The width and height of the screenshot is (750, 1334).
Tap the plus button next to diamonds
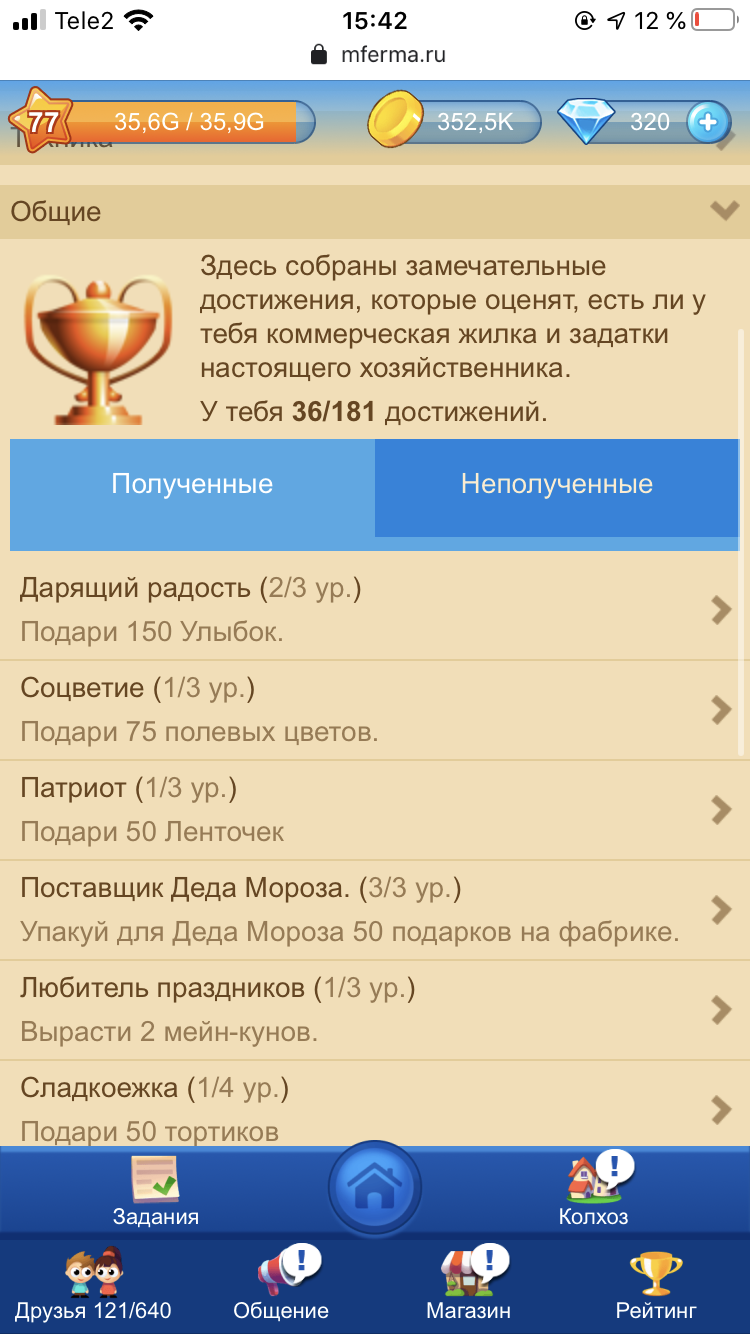pyautogui.click(x=708, y=120)
